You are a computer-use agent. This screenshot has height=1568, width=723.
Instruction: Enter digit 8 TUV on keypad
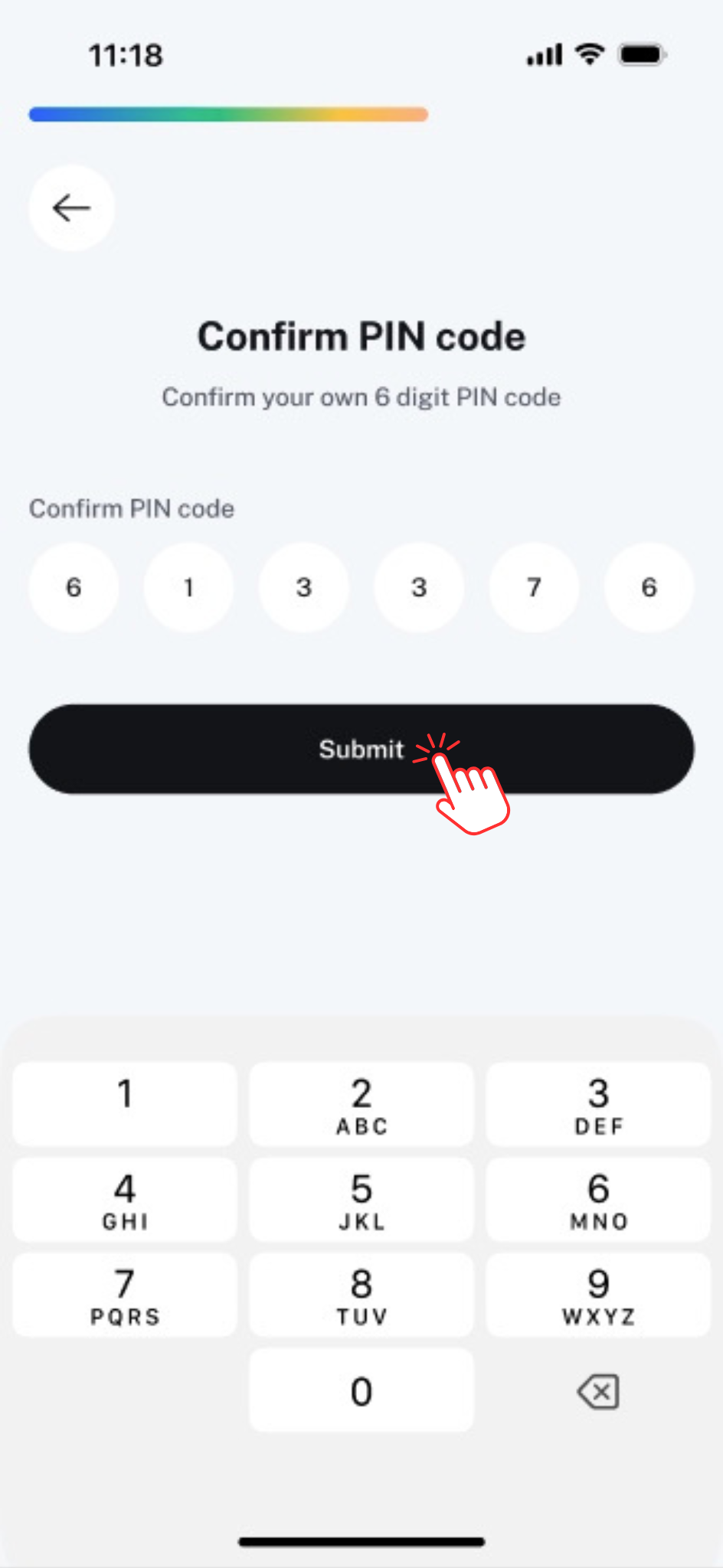coord(361,1295)
